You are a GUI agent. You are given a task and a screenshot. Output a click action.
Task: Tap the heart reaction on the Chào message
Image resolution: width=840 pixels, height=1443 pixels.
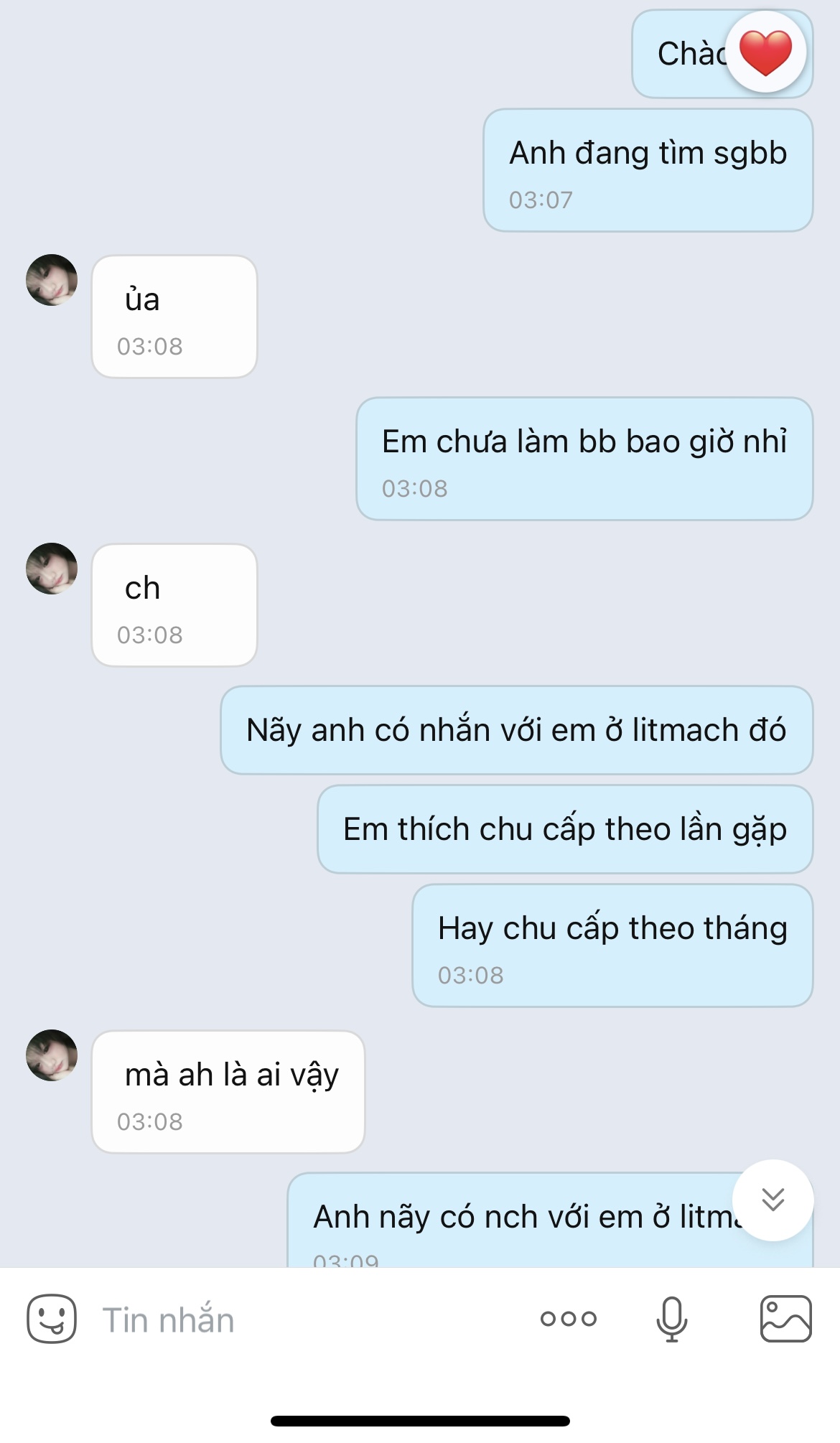point(765,52)
